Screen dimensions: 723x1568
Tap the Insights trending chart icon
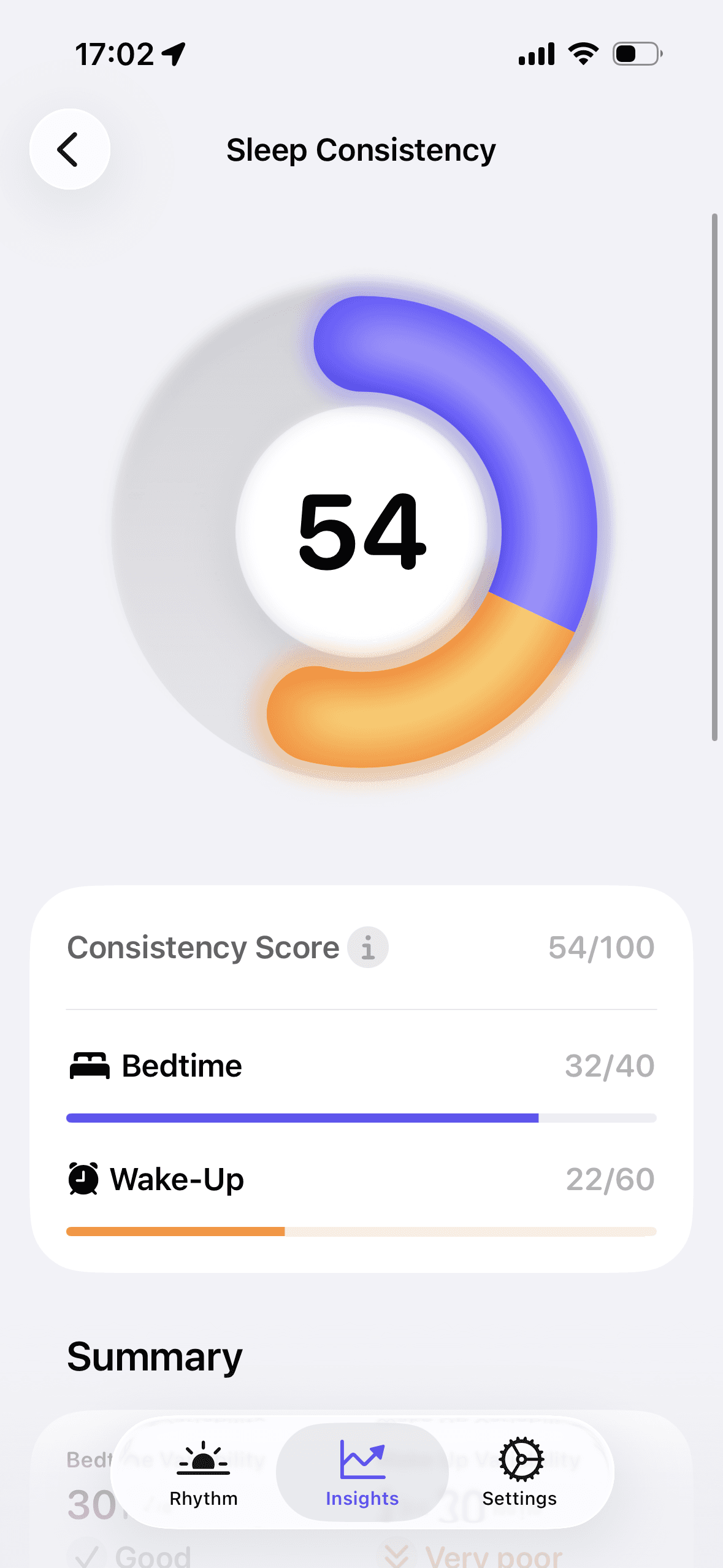[x=361, y=1459]
